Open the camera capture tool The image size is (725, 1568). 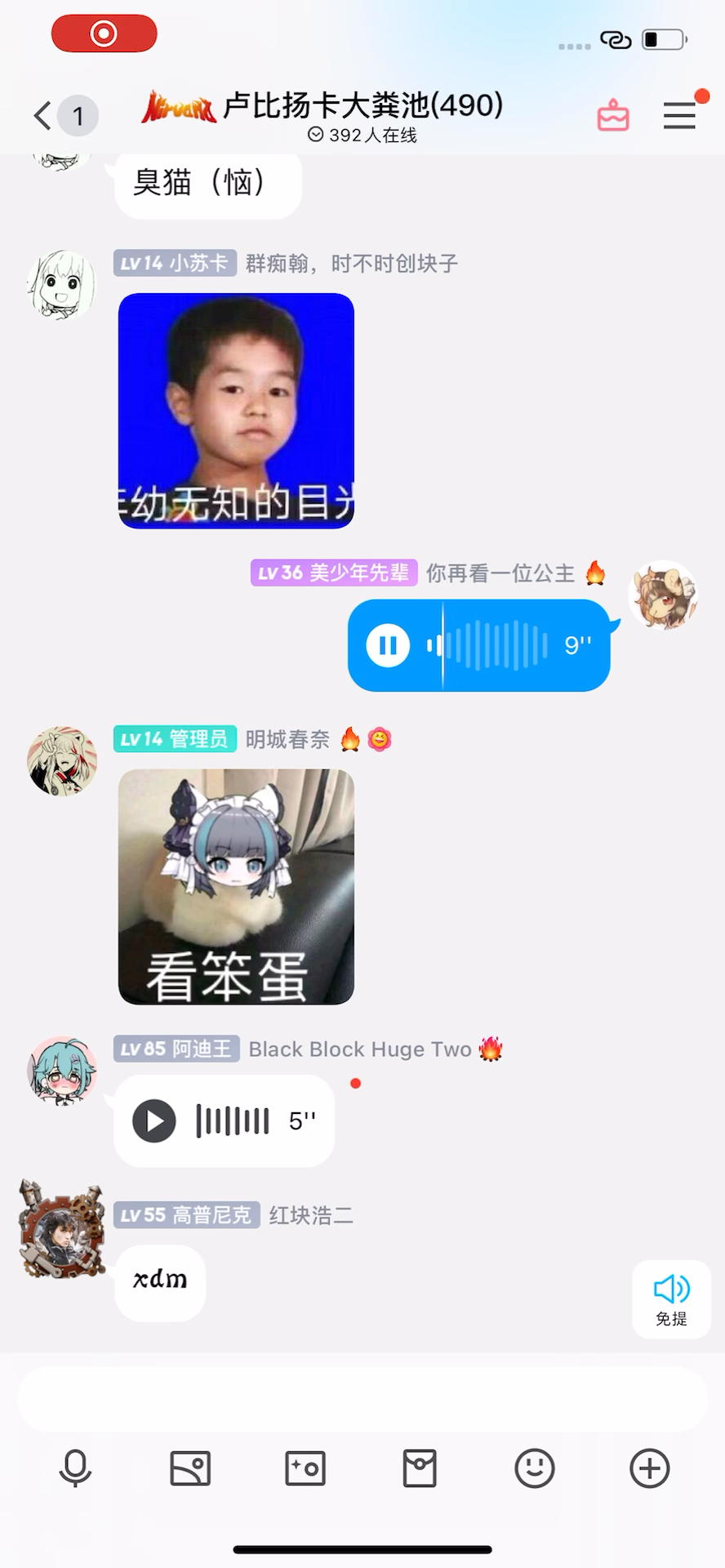click(x=305, y=1468)
